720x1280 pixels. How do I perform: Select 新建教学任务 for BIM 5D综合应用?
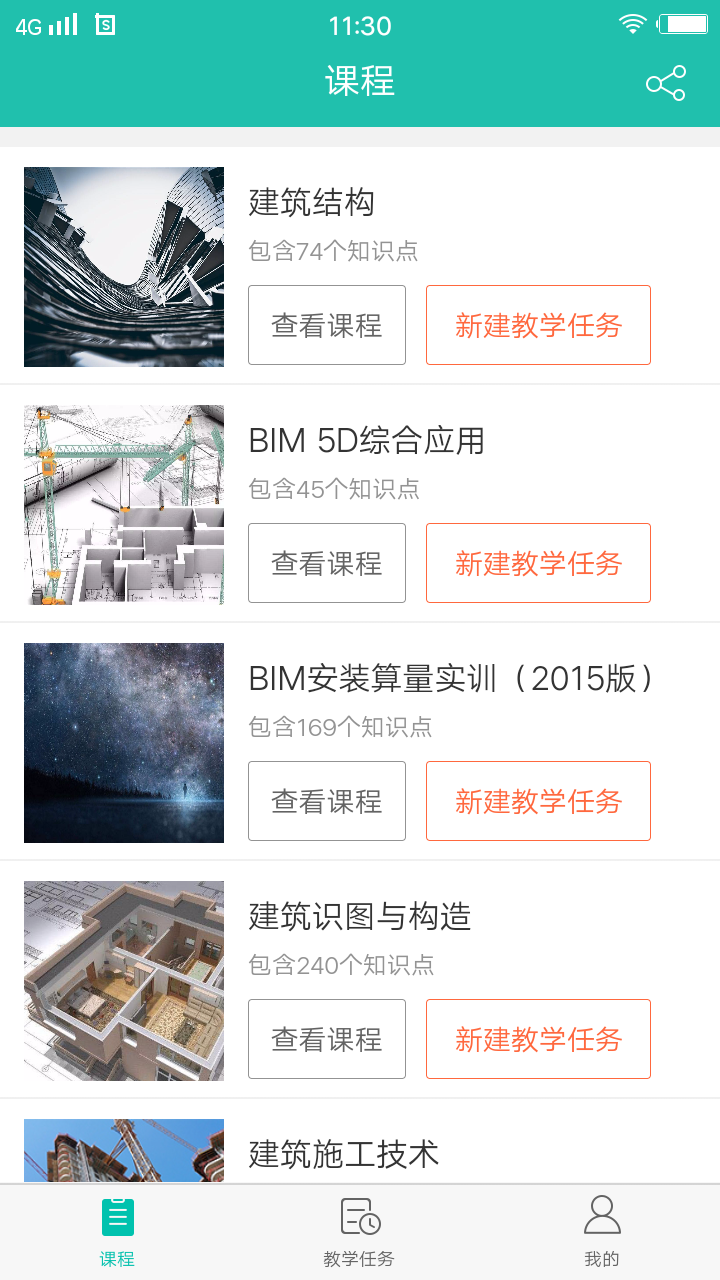click(x=538, y=563)
